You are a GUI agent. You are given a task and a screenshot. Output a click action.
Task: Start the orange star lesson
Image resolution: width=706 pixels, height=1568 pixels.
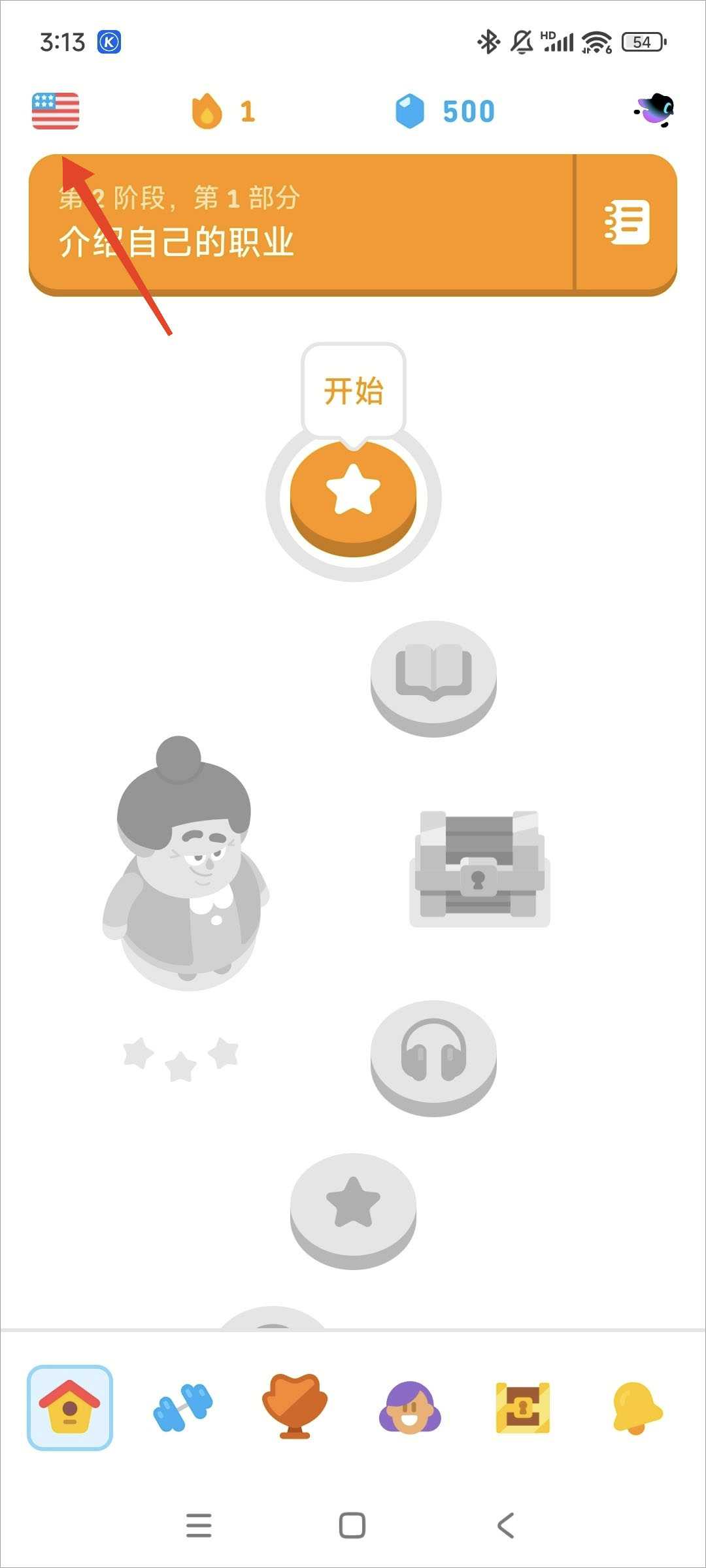[x=353, y=497]
